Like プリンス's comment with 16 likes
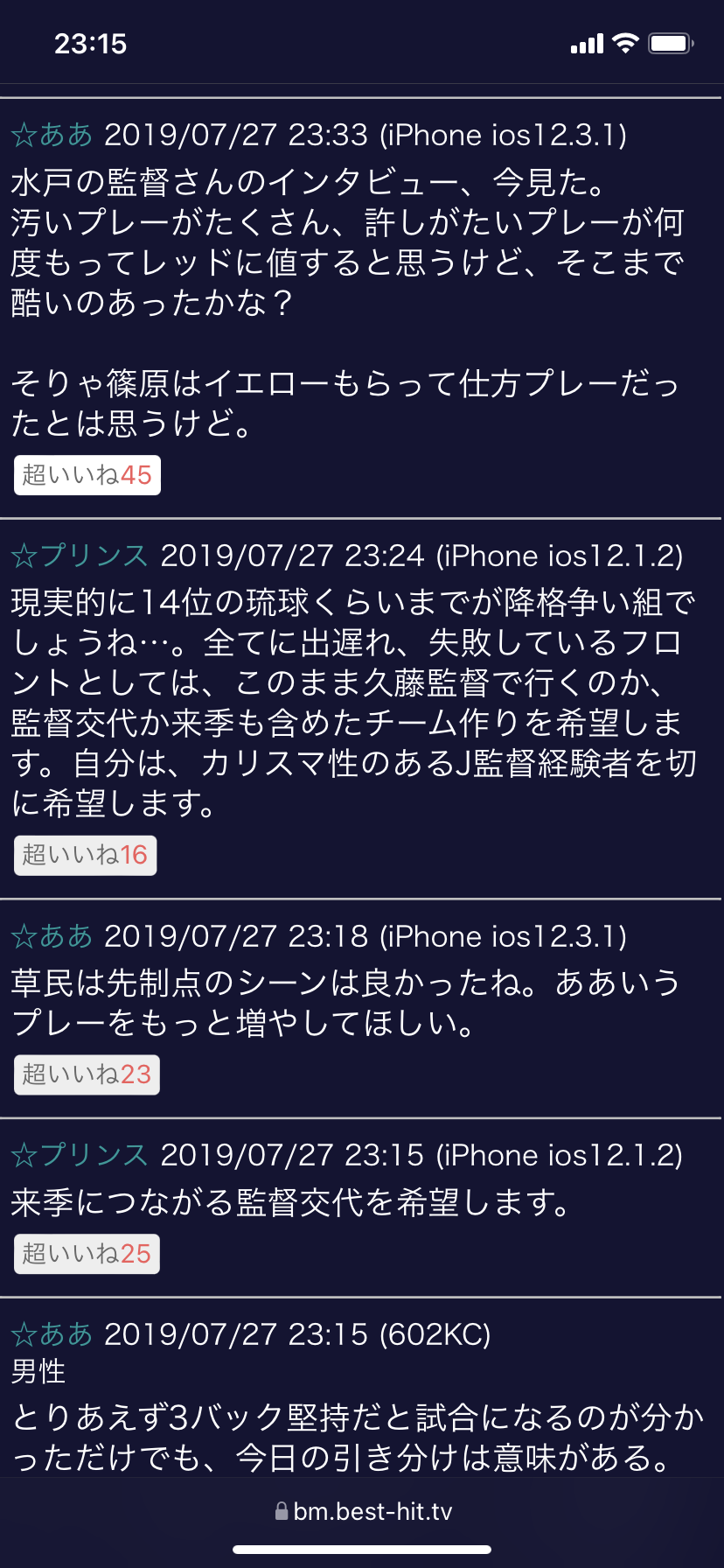724x1568 pixels. click(85, 855)
